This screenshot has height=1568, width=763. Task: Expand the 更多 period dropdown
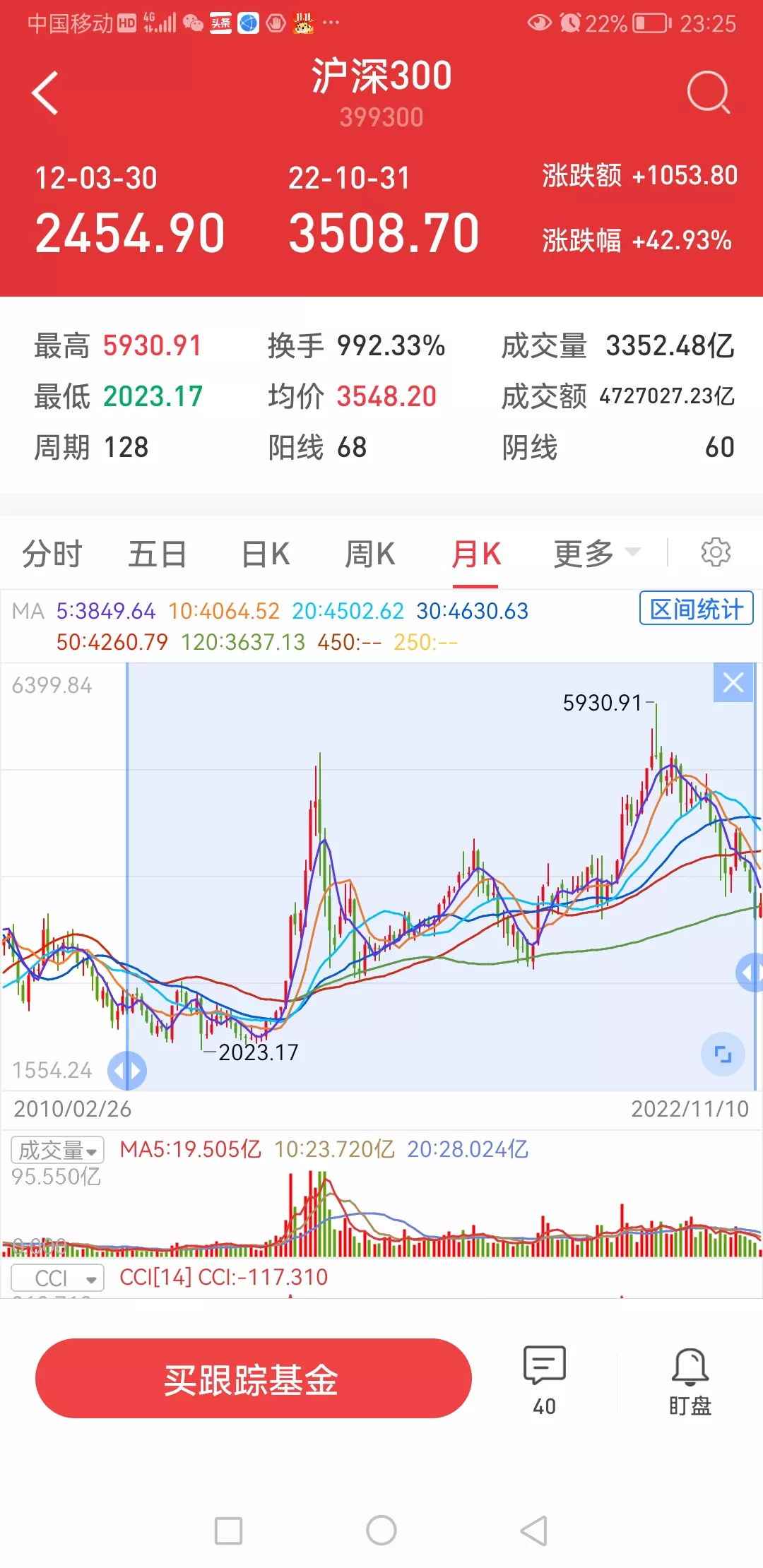pyautogui.click(x=597, y=554)
